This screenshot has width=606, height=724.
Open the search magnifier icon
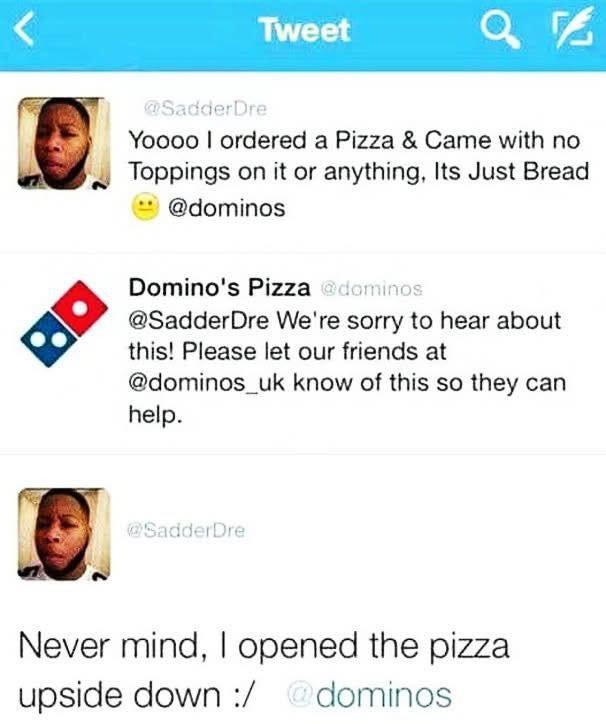(x=496, y=32)
